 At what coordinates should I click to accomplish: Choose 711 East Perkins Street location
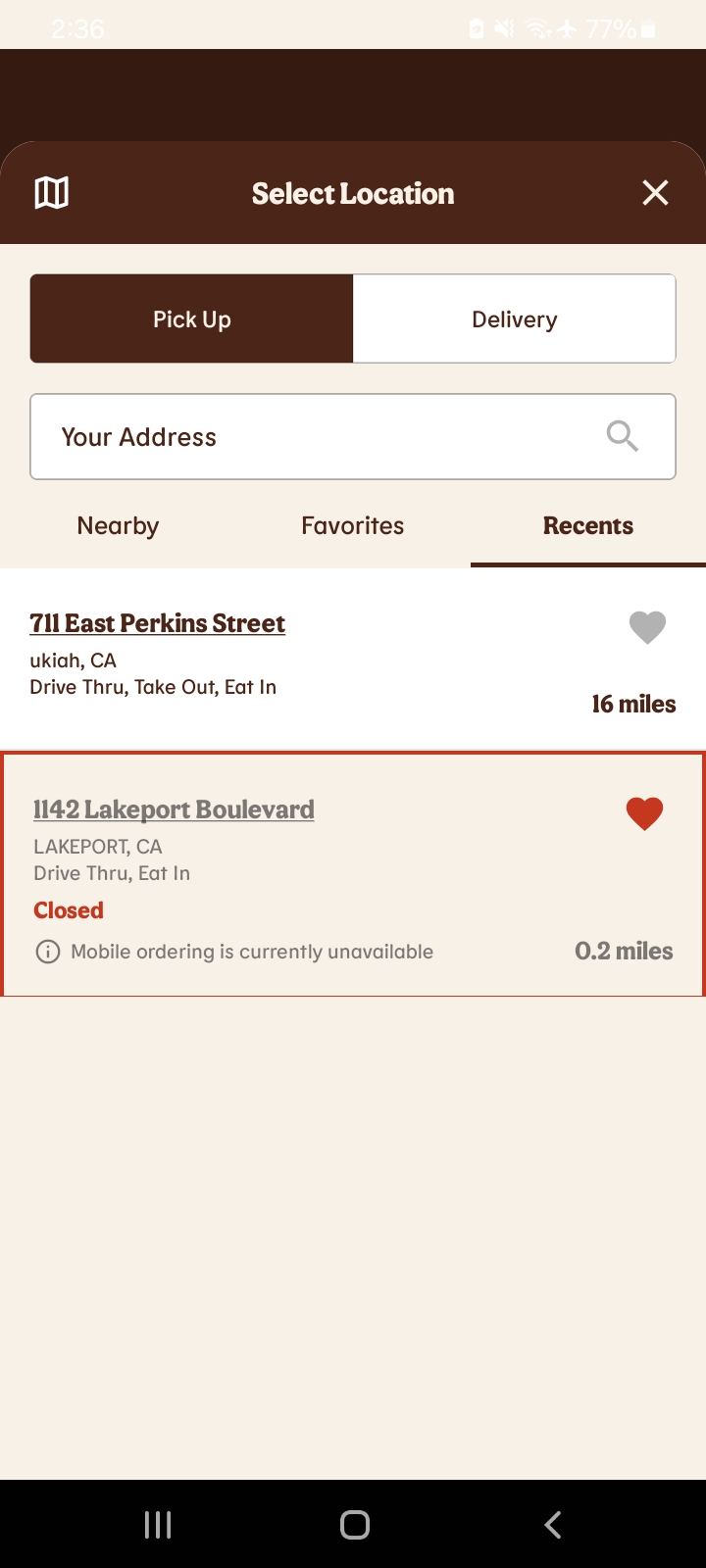point(158,623)
